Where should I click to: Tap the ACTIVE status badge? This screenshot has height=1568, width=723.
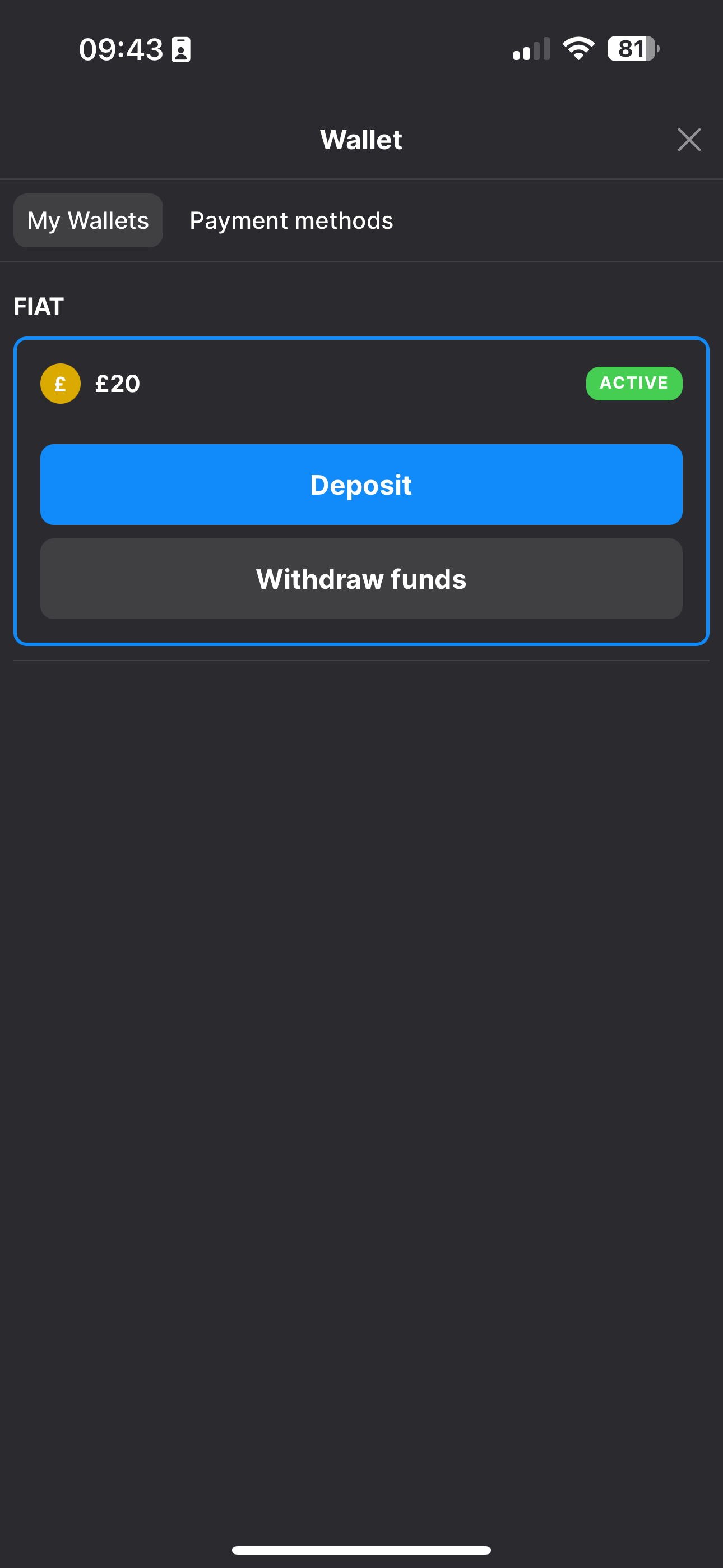pos(634,383)
